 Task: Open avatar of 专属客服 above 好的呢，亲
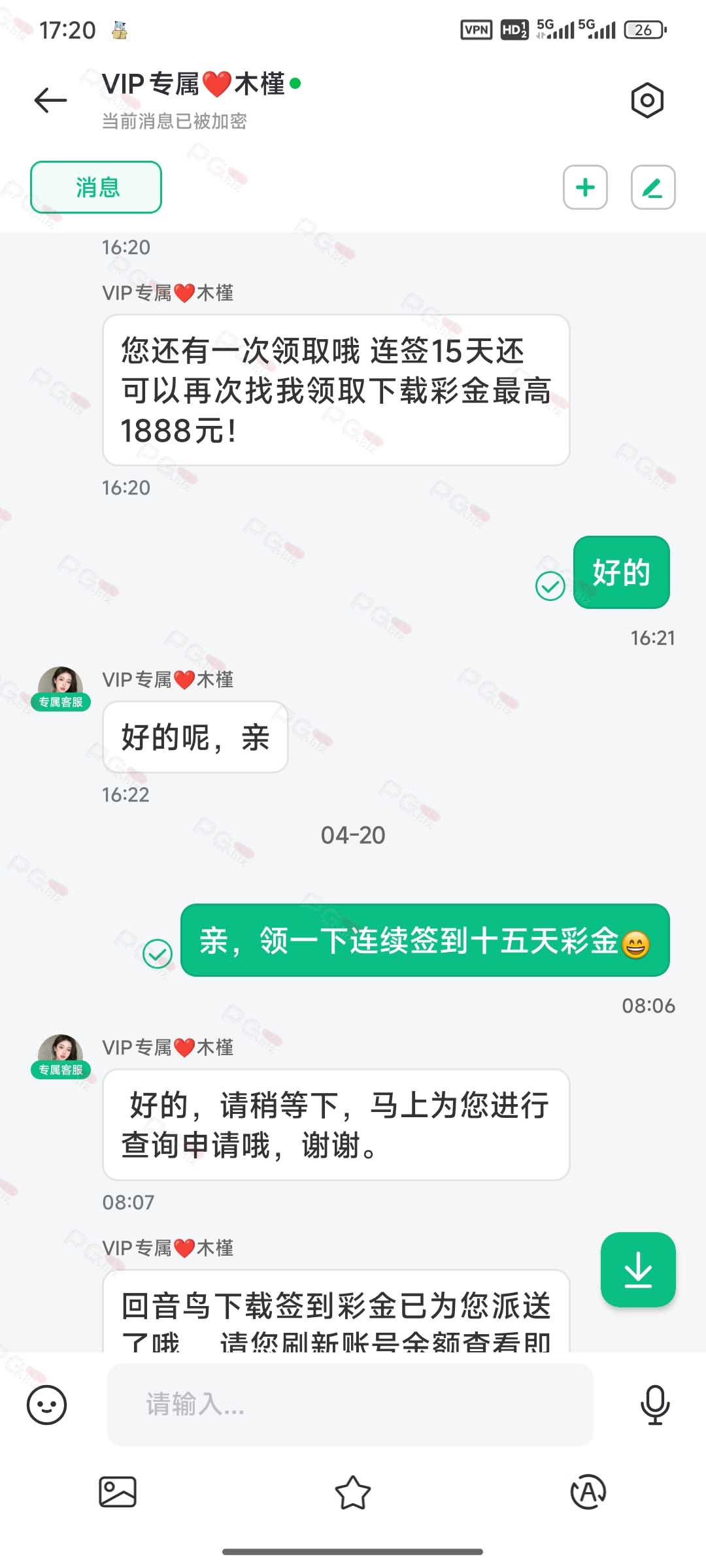coord(60,686)
